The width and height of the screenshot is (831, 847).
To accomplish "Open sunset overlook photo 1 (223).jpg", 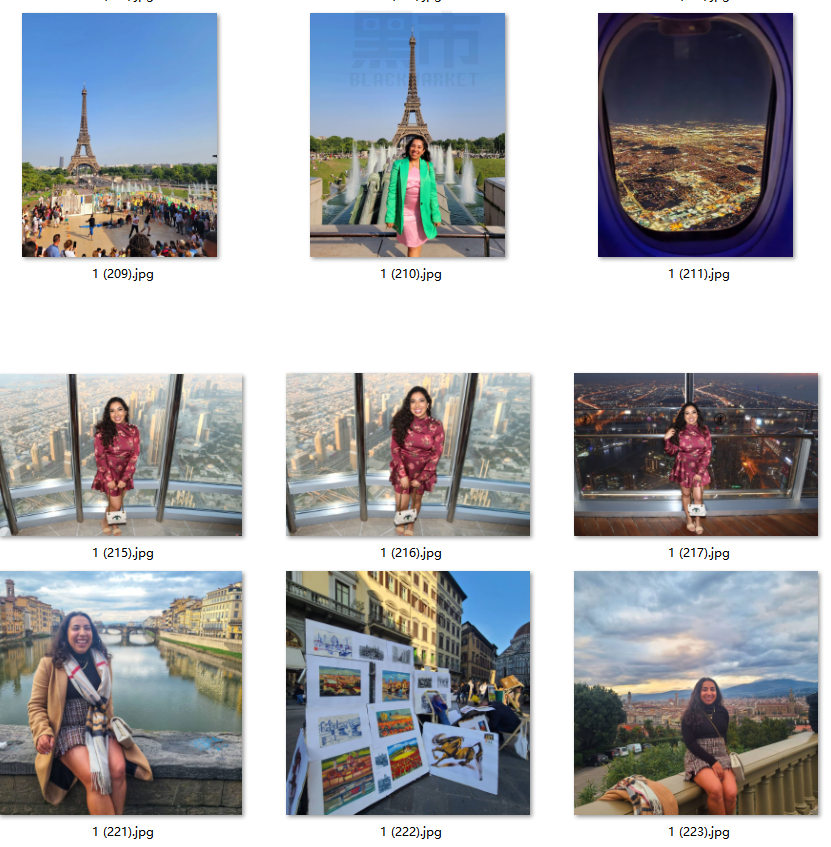I will click(x=696, y=693).
